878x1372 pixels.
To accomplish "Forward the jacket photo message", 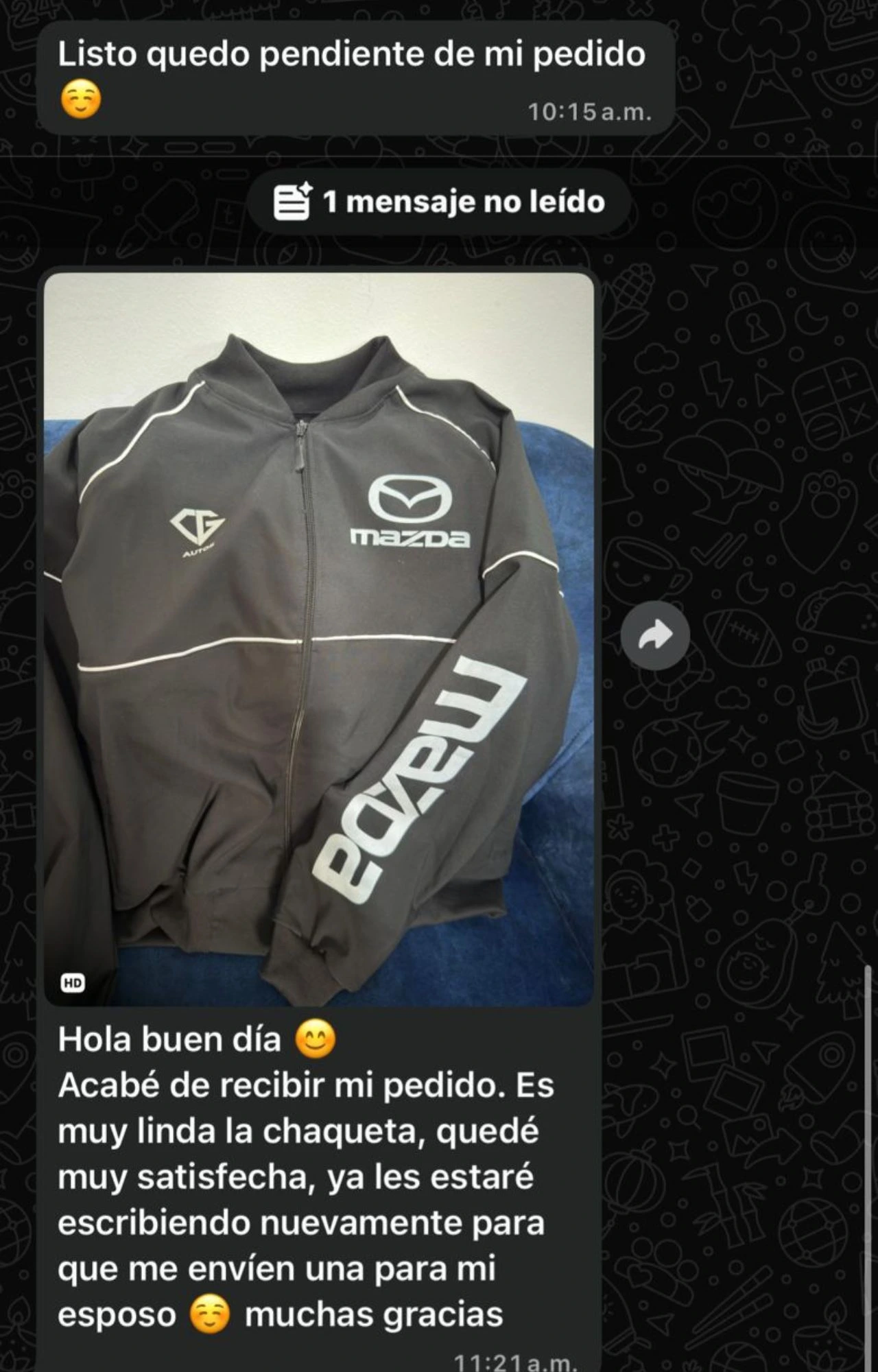I will [x=655, y=635].
